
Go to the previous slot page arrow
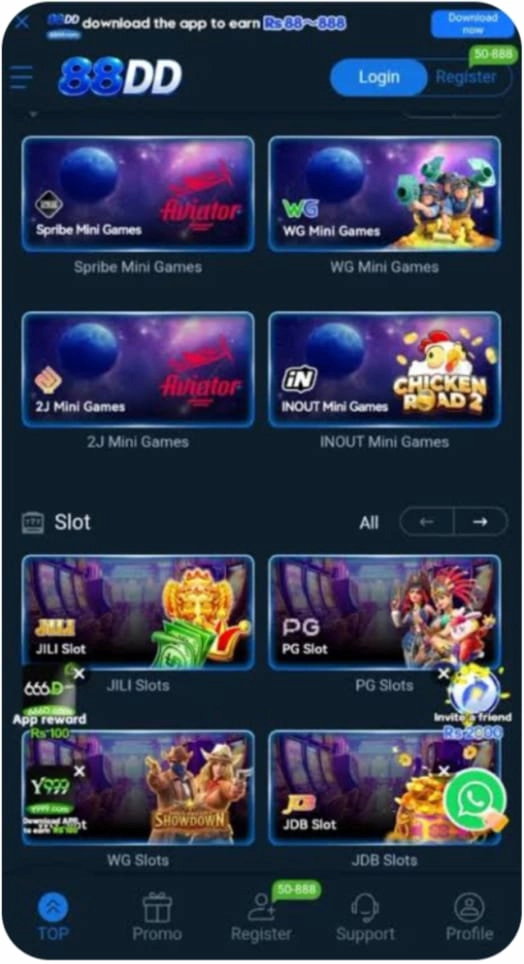click(427, 522)
